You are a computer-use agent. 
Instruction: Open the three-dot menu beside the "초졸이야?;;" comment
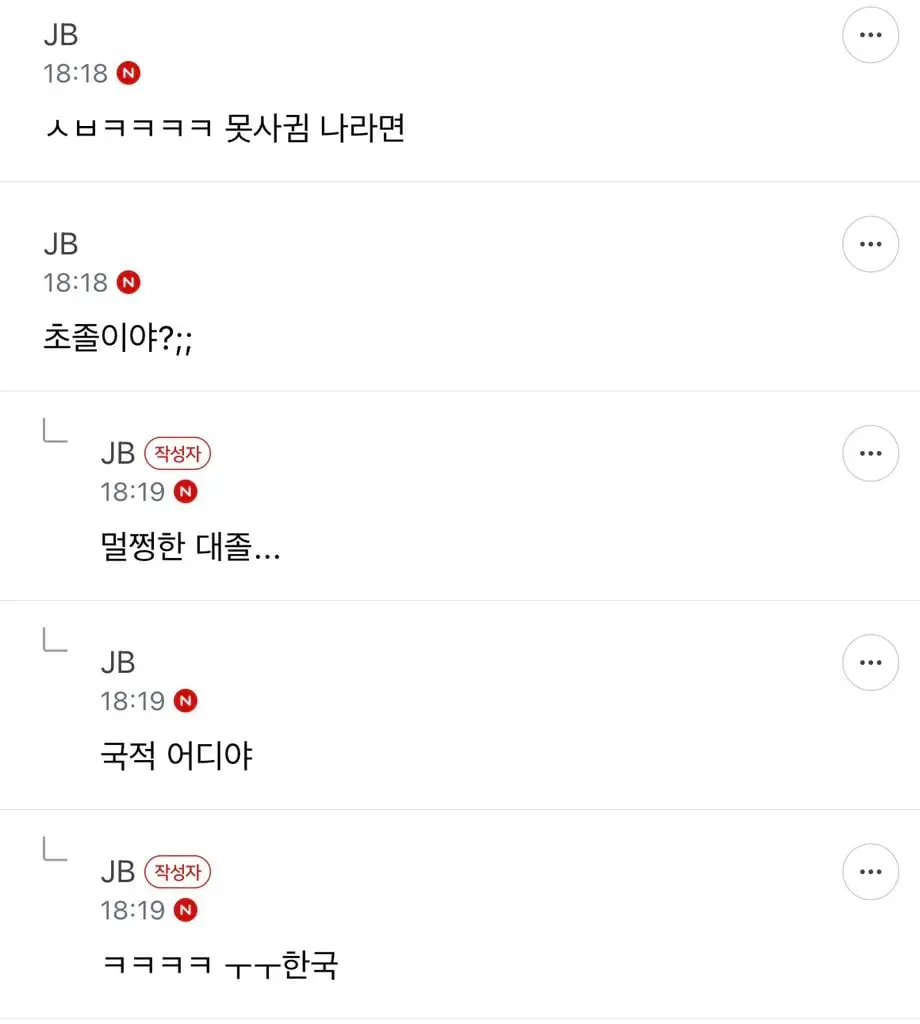pyautogui.click(x=870, y=244)
